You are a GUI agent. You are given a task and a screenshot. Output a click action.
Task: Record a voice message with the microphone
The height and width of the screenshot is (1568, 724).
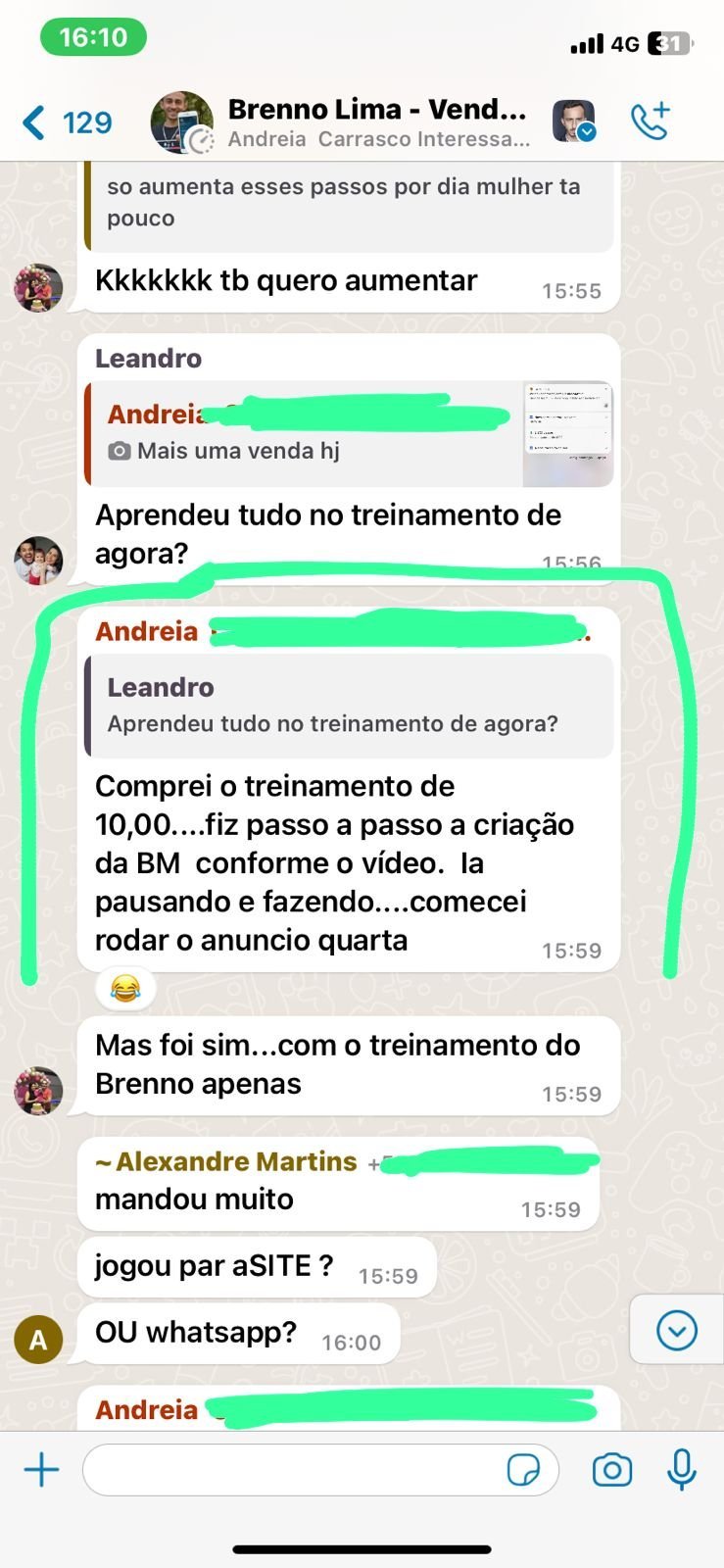(681, 1470)
